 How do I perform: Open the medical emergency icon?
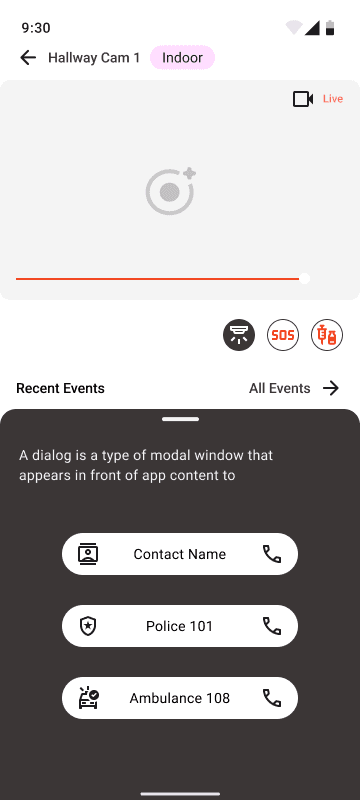(x=327, y=335)
